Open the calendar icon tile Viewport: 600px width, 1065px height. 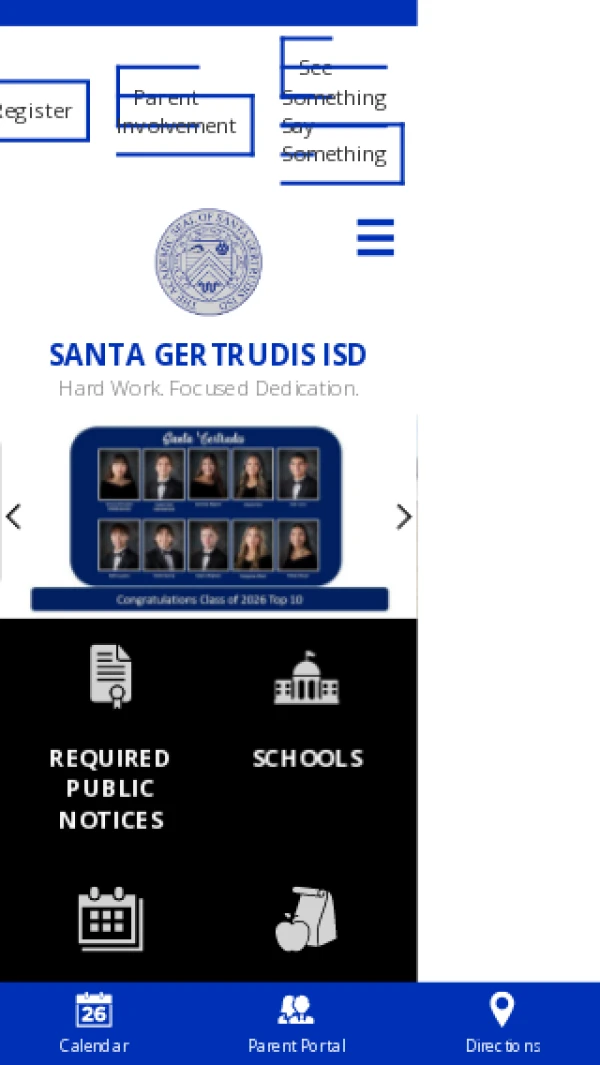pos(111,919)
